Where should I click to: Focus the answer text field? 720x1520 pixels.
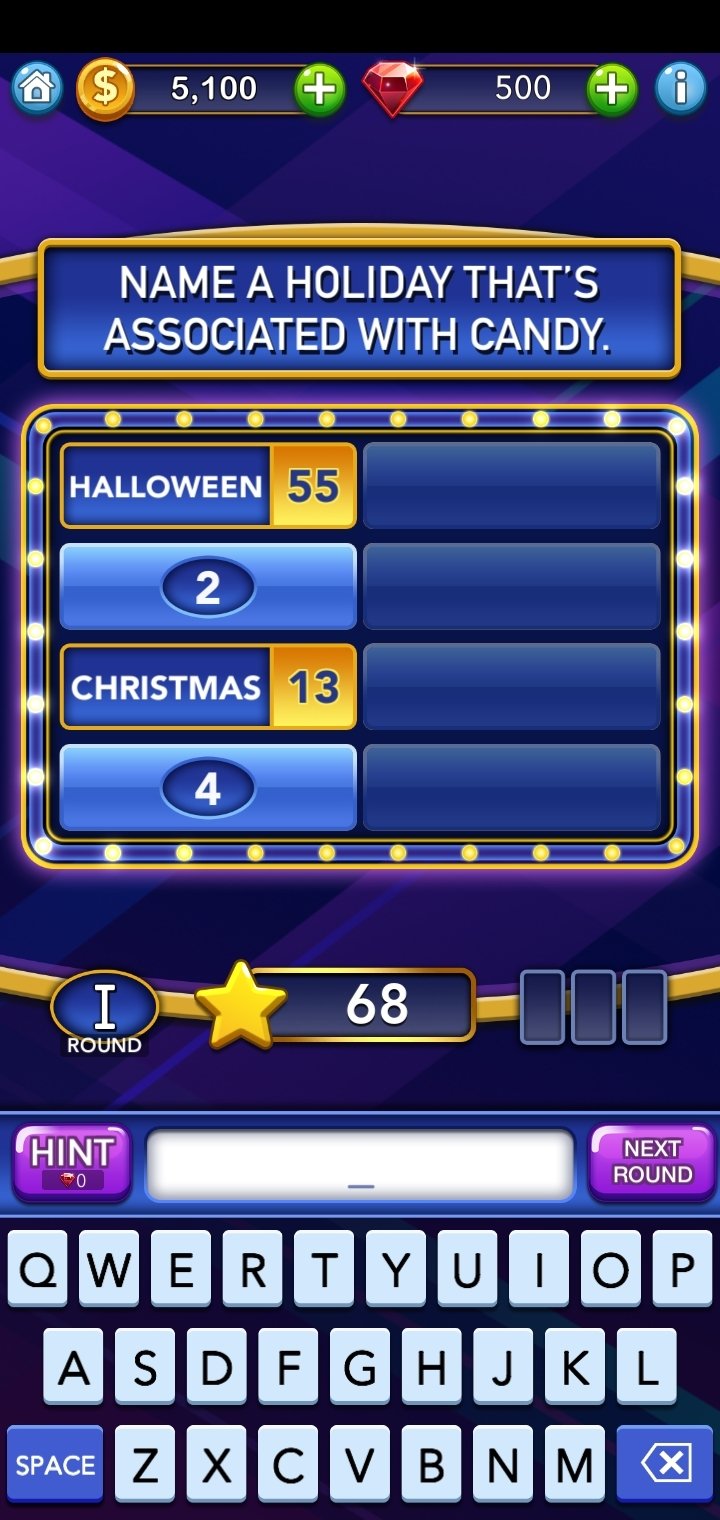click(360, 1164)
